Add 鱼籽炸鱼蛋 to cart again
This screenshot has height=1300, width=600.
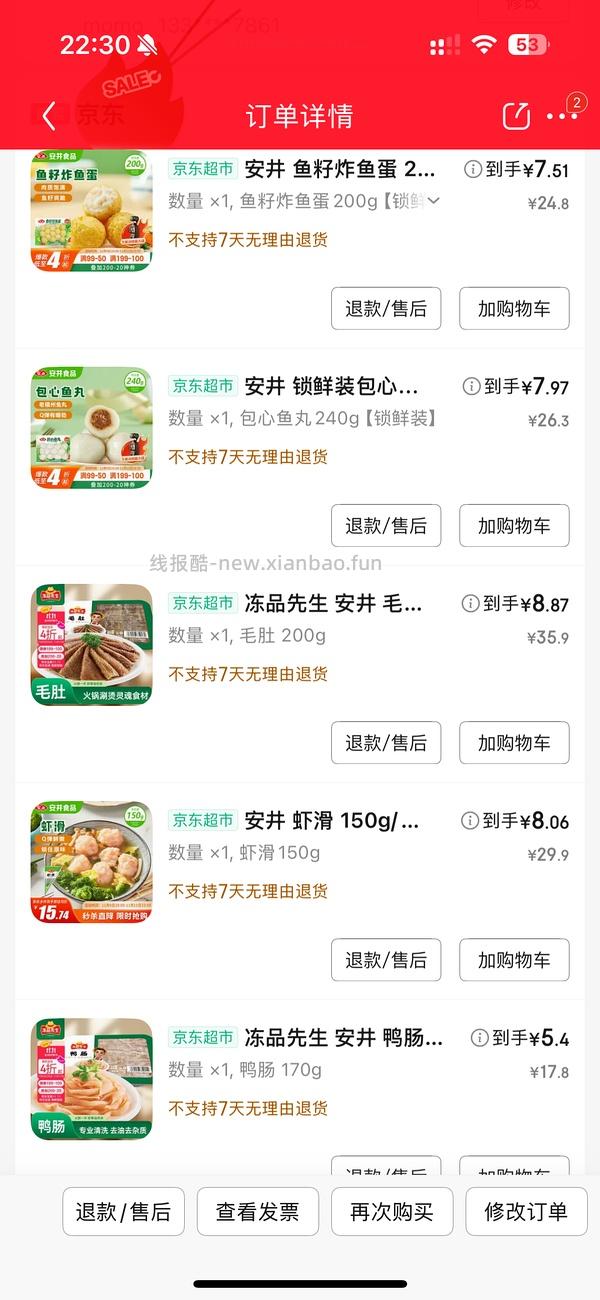point(514,309)
